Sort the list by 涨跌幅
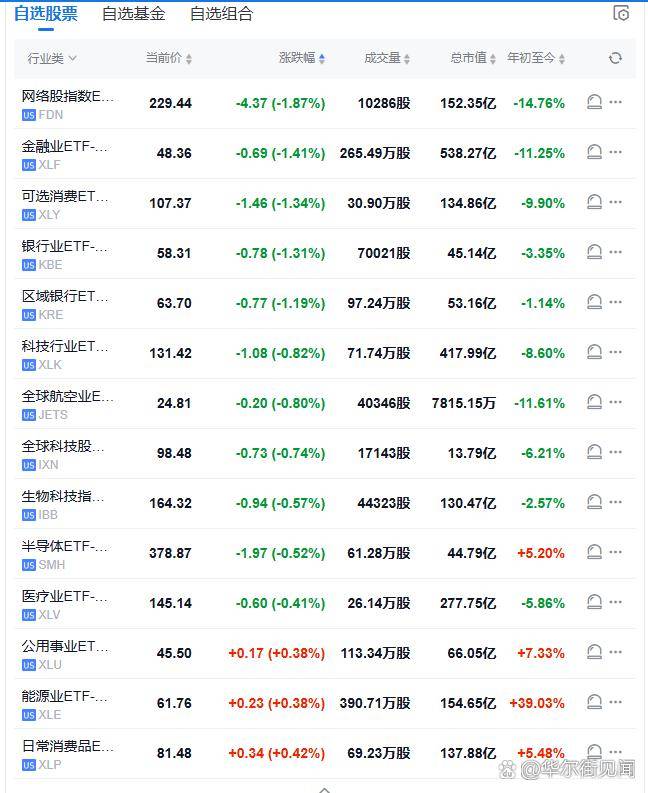 [301, 58]
